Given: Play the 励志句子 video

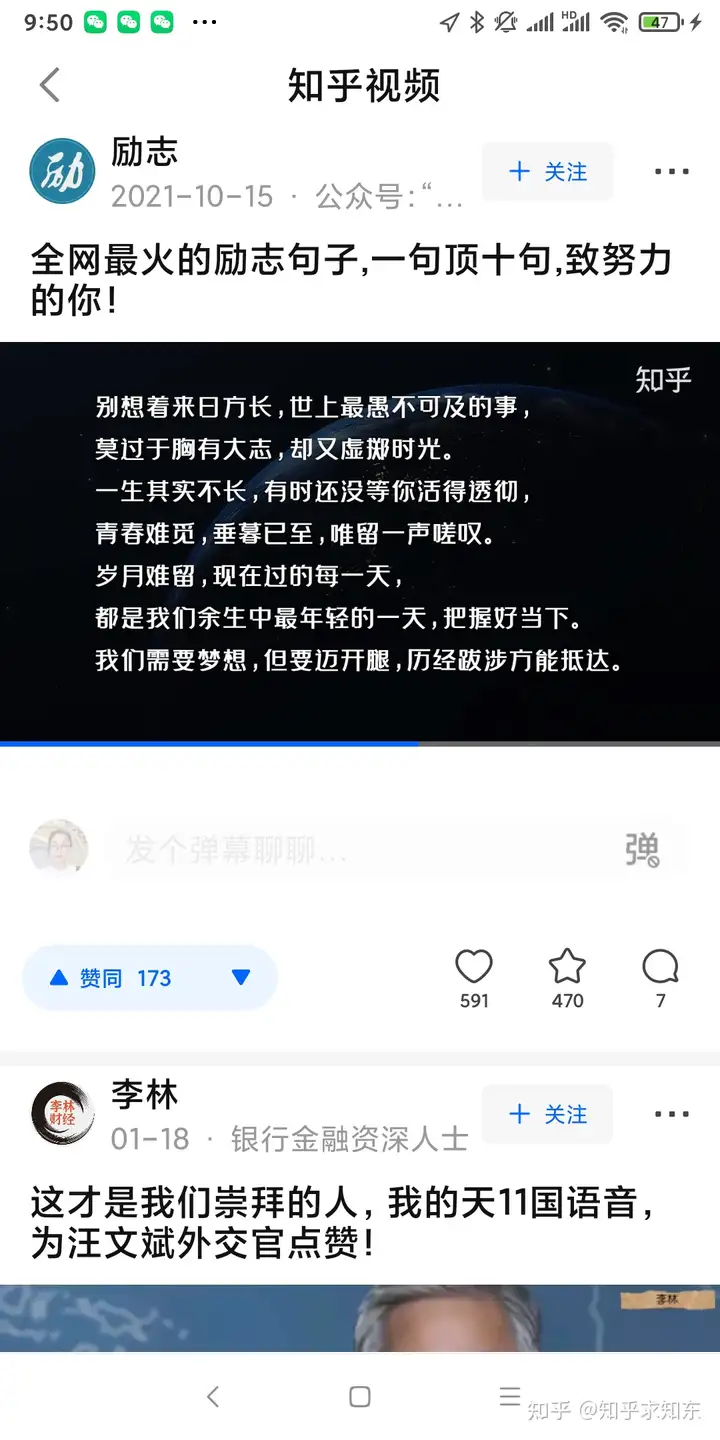Looking at the screenshot, I should 360,542.
